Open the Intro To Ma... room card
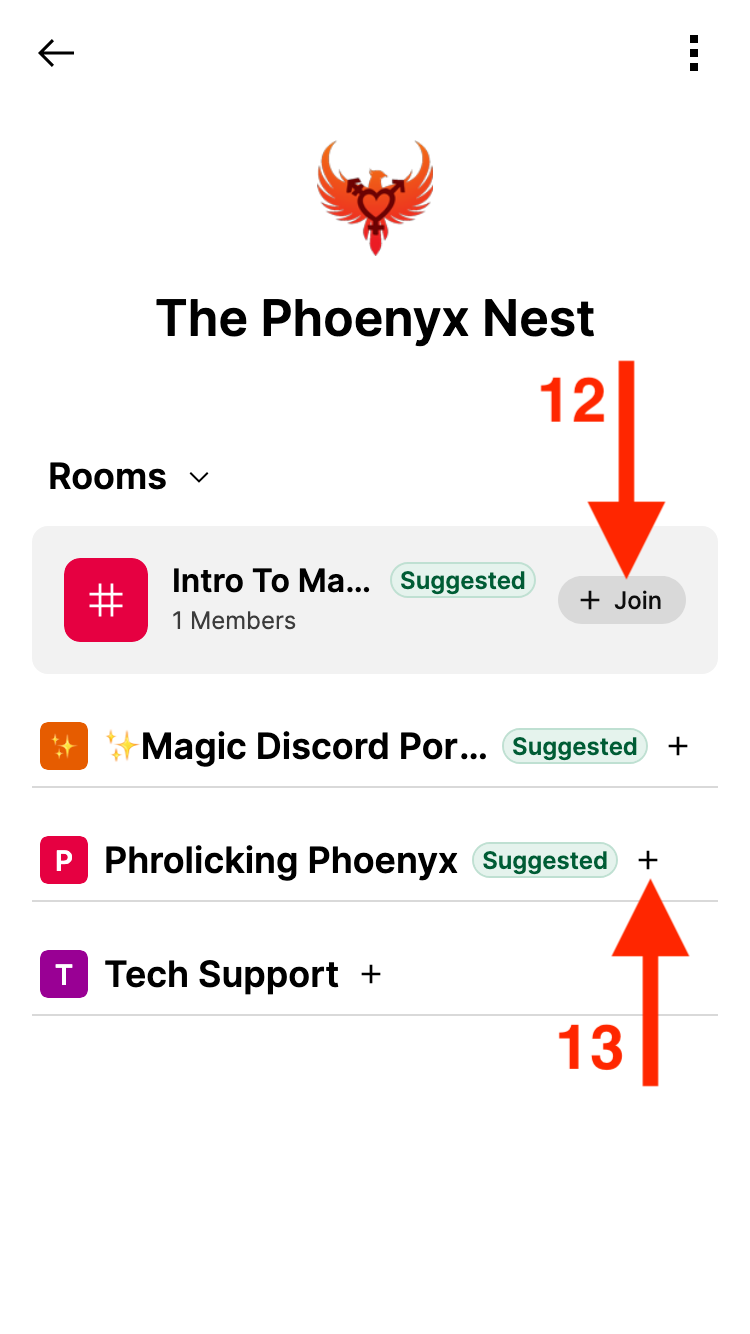The width and height of the screenshot is (750, 1334). point(270,598)
